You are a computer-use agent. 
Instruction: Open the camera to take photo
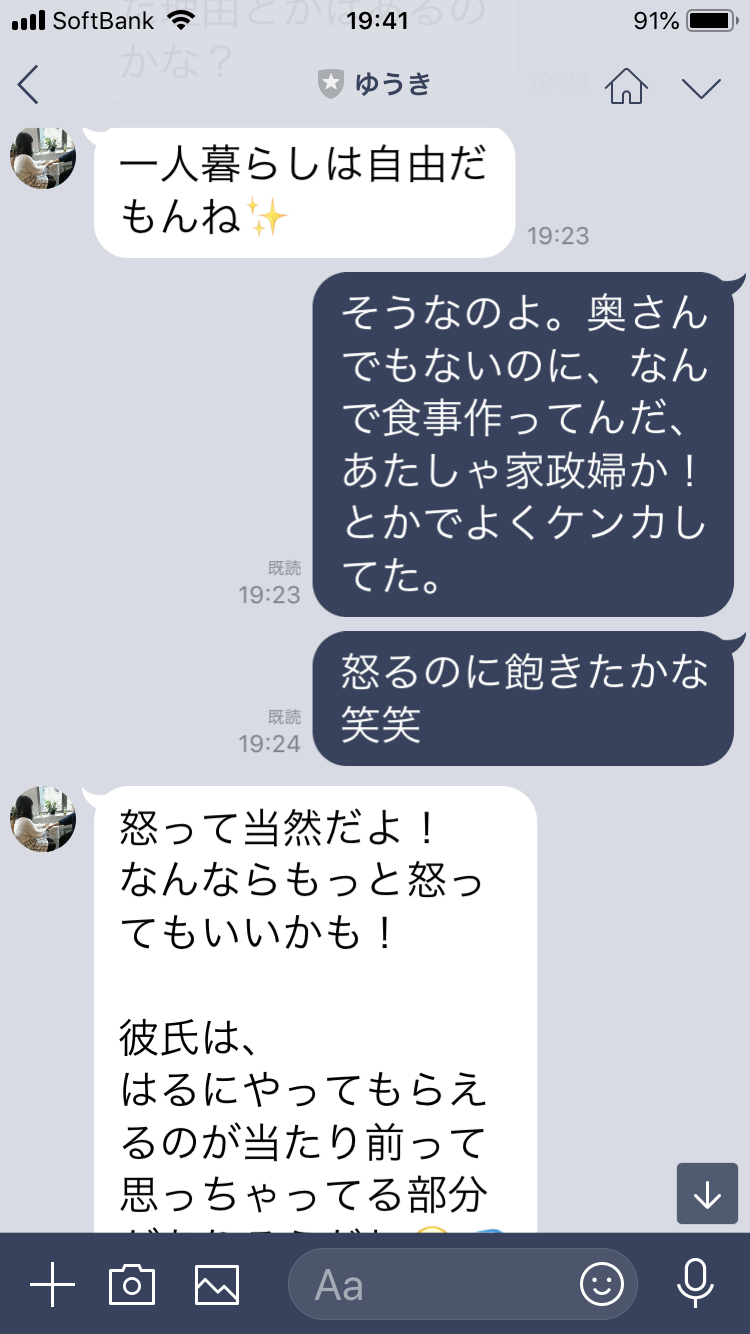132,1284
